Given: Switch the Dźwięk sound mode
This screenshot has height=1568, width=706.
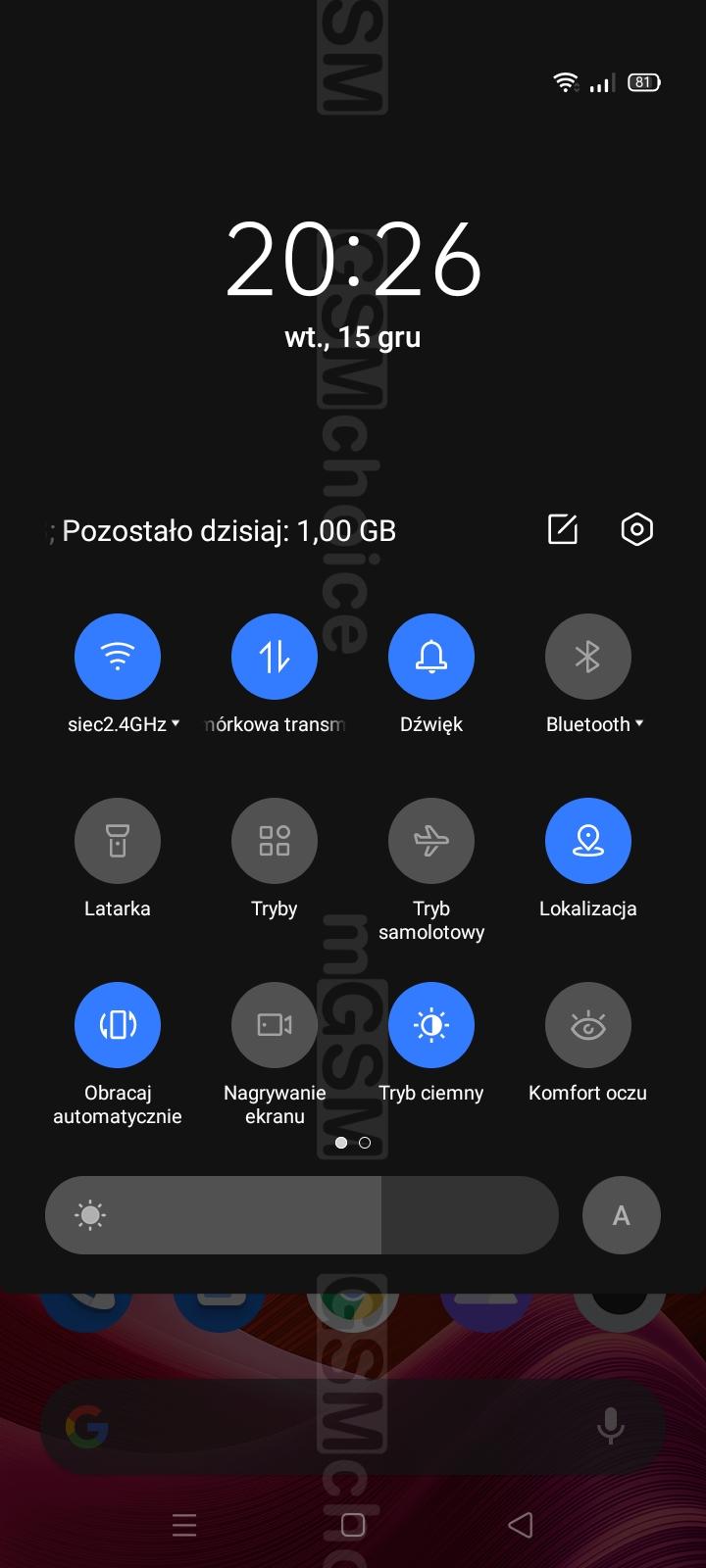Looking at the screenshot, I should point(431,657).
